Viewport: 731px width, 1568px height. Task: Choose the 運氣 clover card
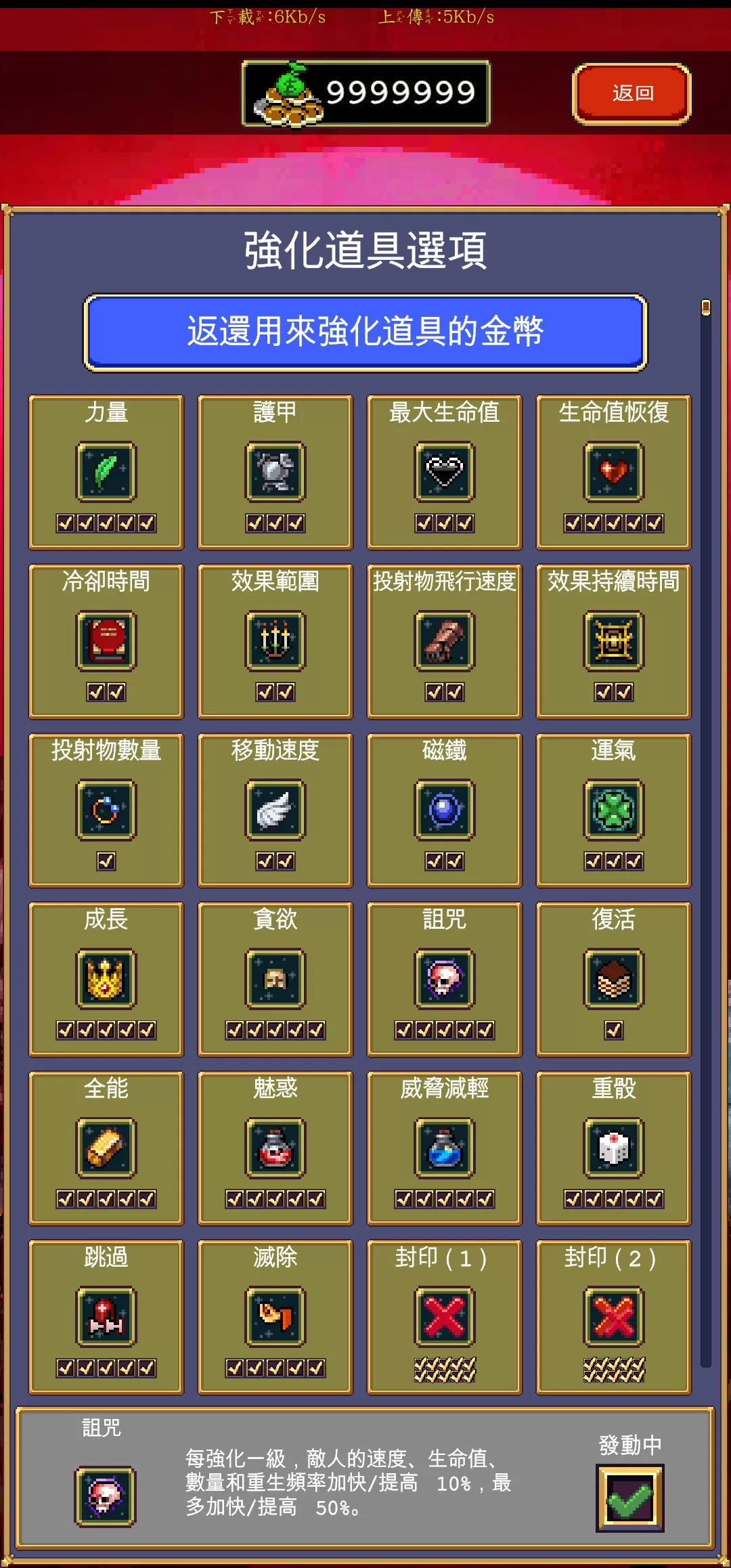(614, 810)
